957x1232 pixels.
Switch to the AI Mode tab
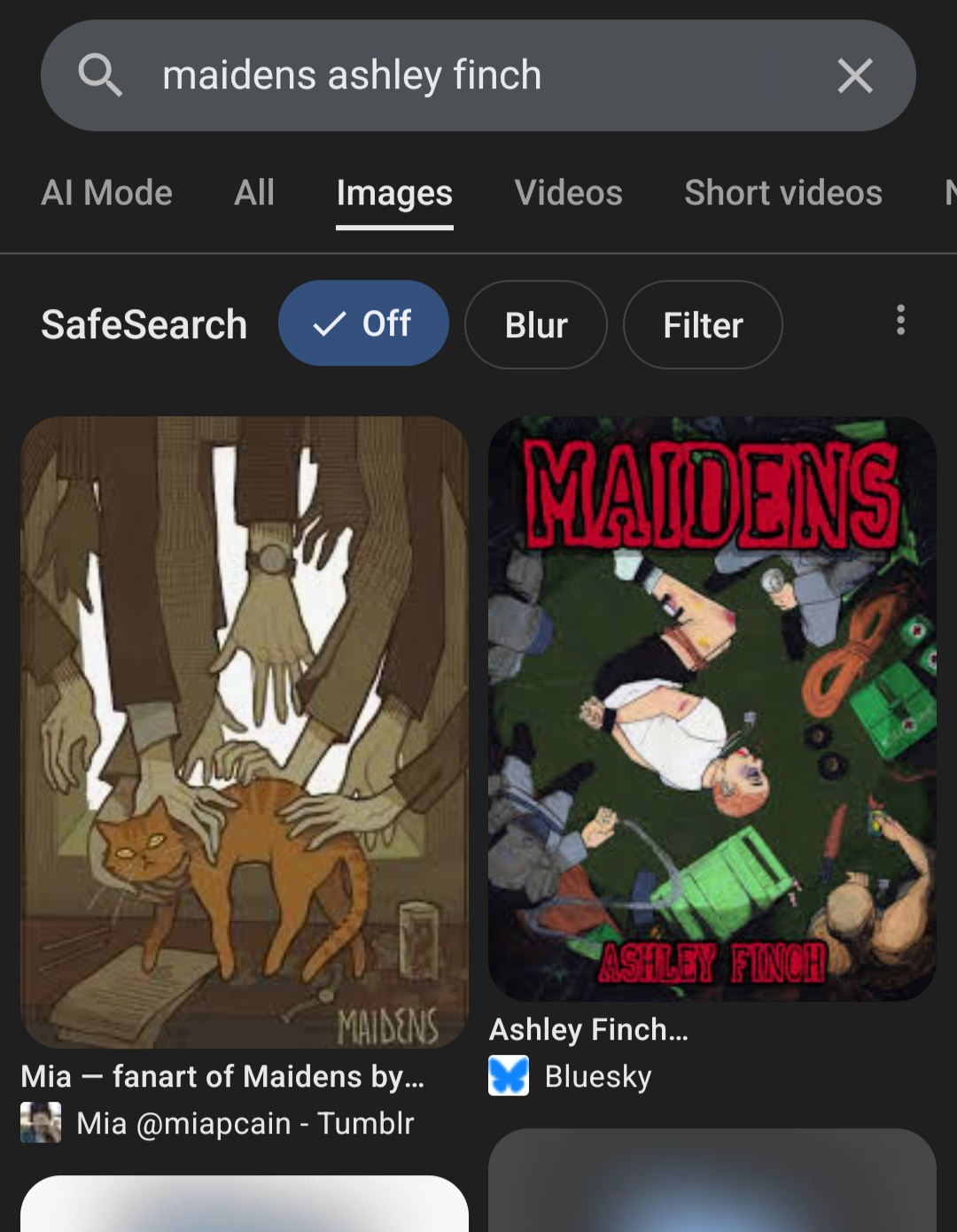[x=106, y=193]
